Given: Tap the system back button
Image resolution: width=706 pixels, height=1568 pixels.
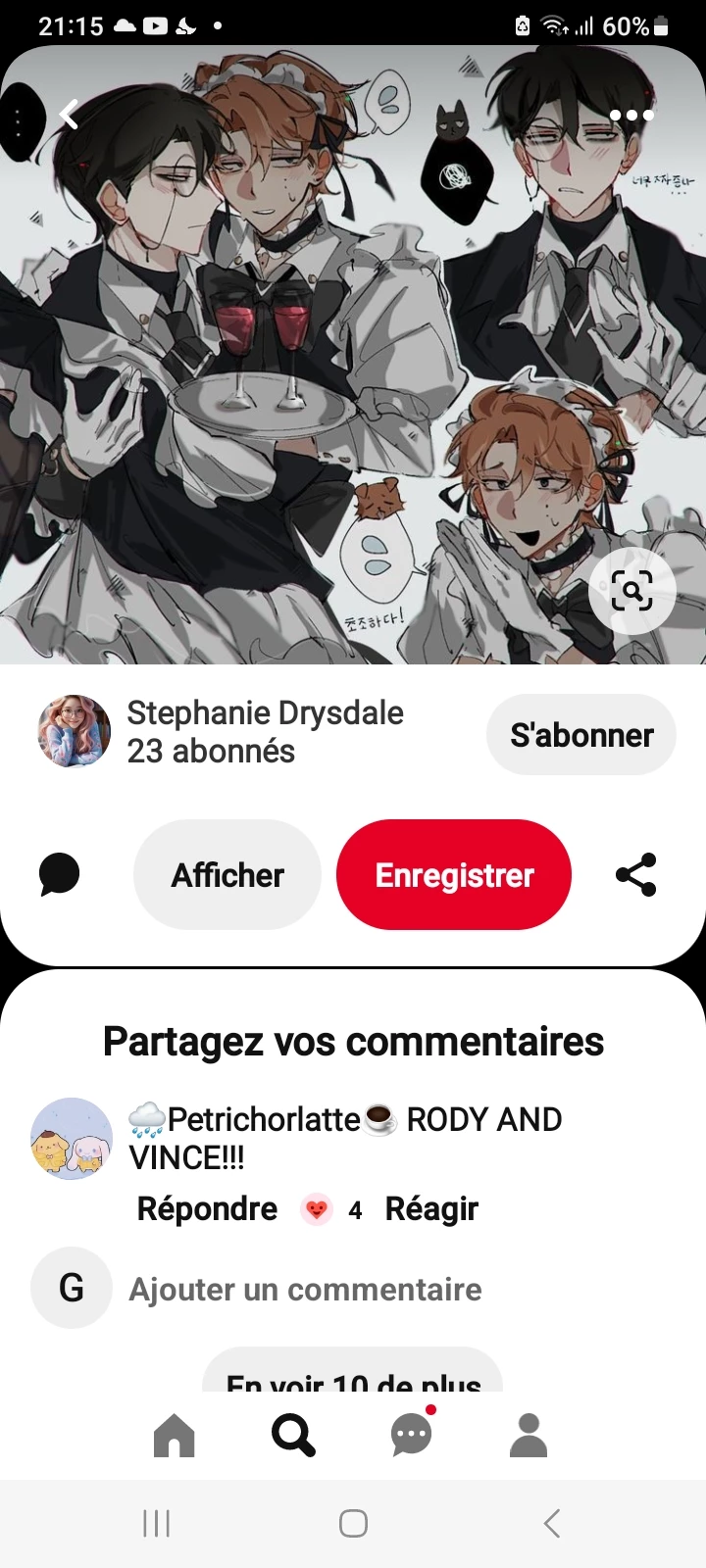Looking at the screenshot, I should point(551,1523).
